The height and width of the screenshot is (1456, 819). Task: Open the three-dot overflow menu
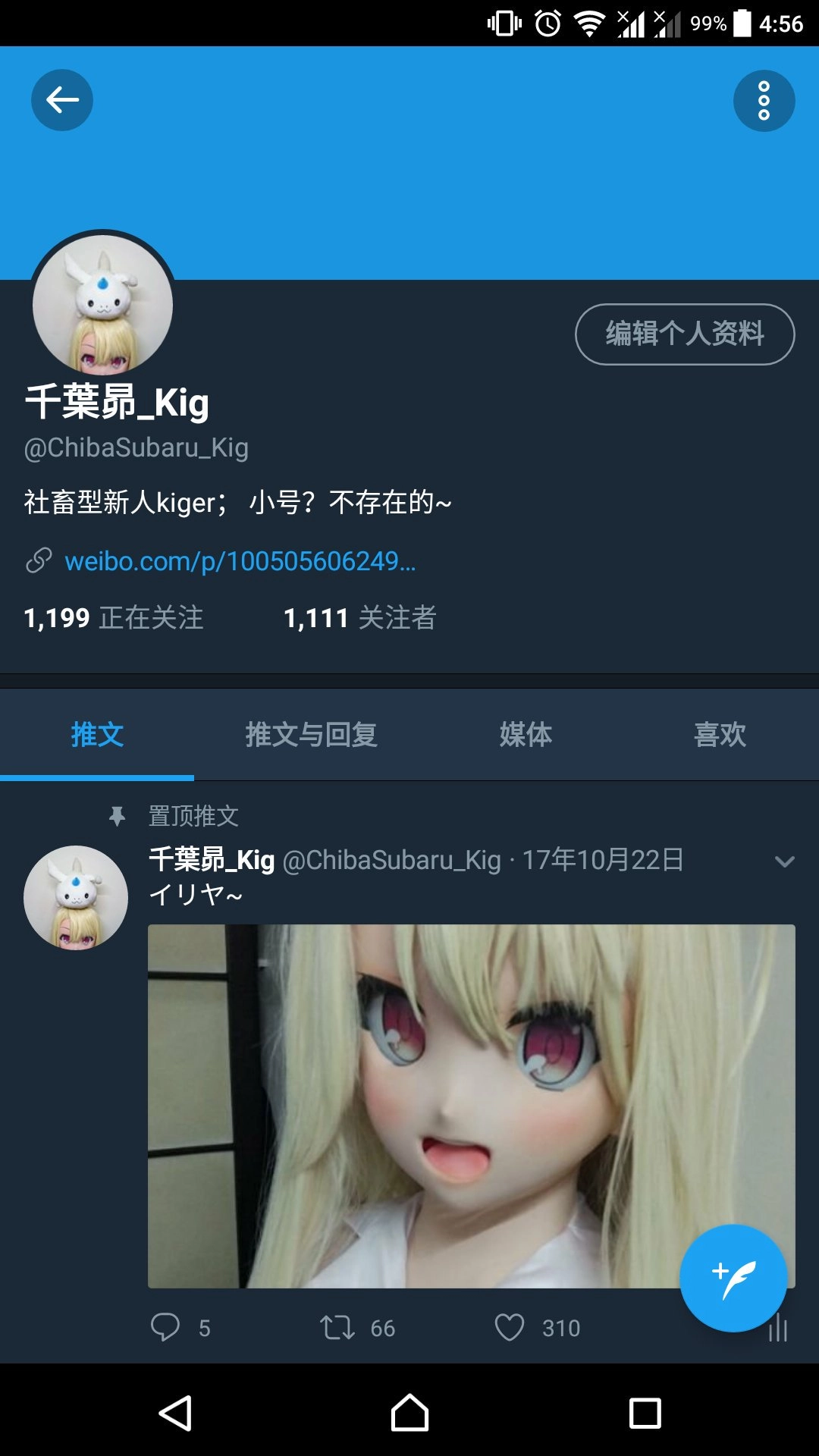[x=764, y=101]
